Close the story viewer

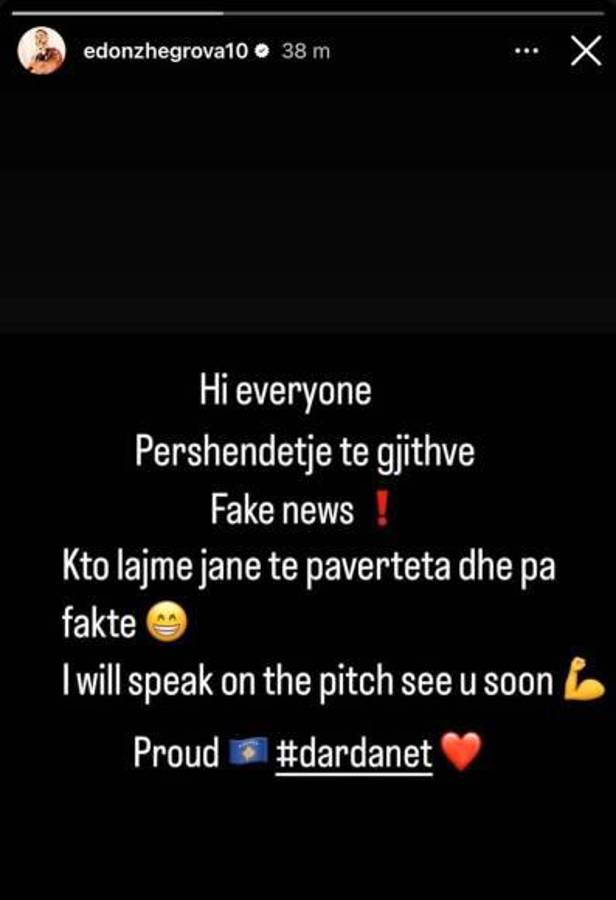pyautogui.click(x=585, y=52)
